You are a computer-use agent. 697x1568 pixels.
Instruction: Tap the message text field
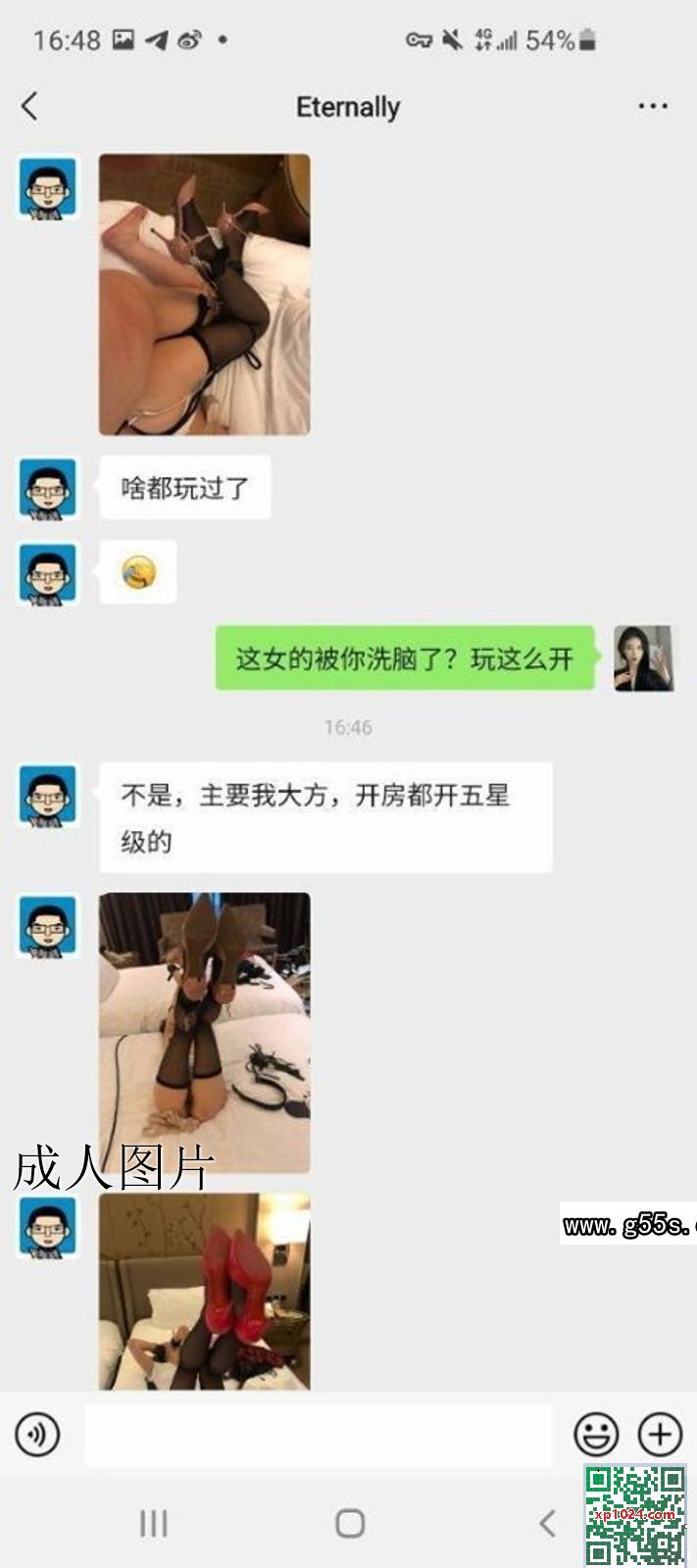(319, 1435)
